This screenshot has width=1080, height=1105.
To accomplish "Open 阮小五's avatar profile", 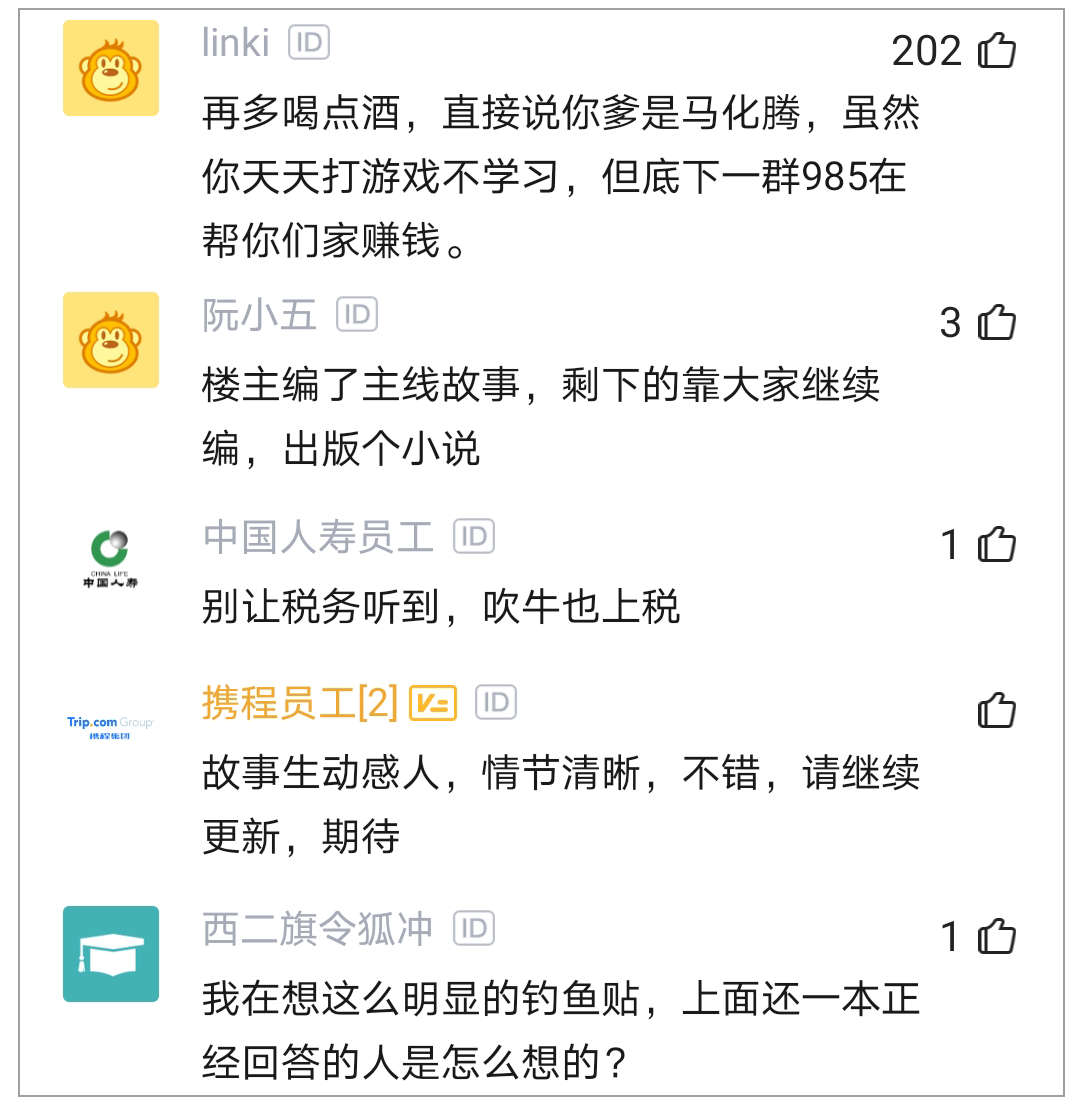I will 111,340.
